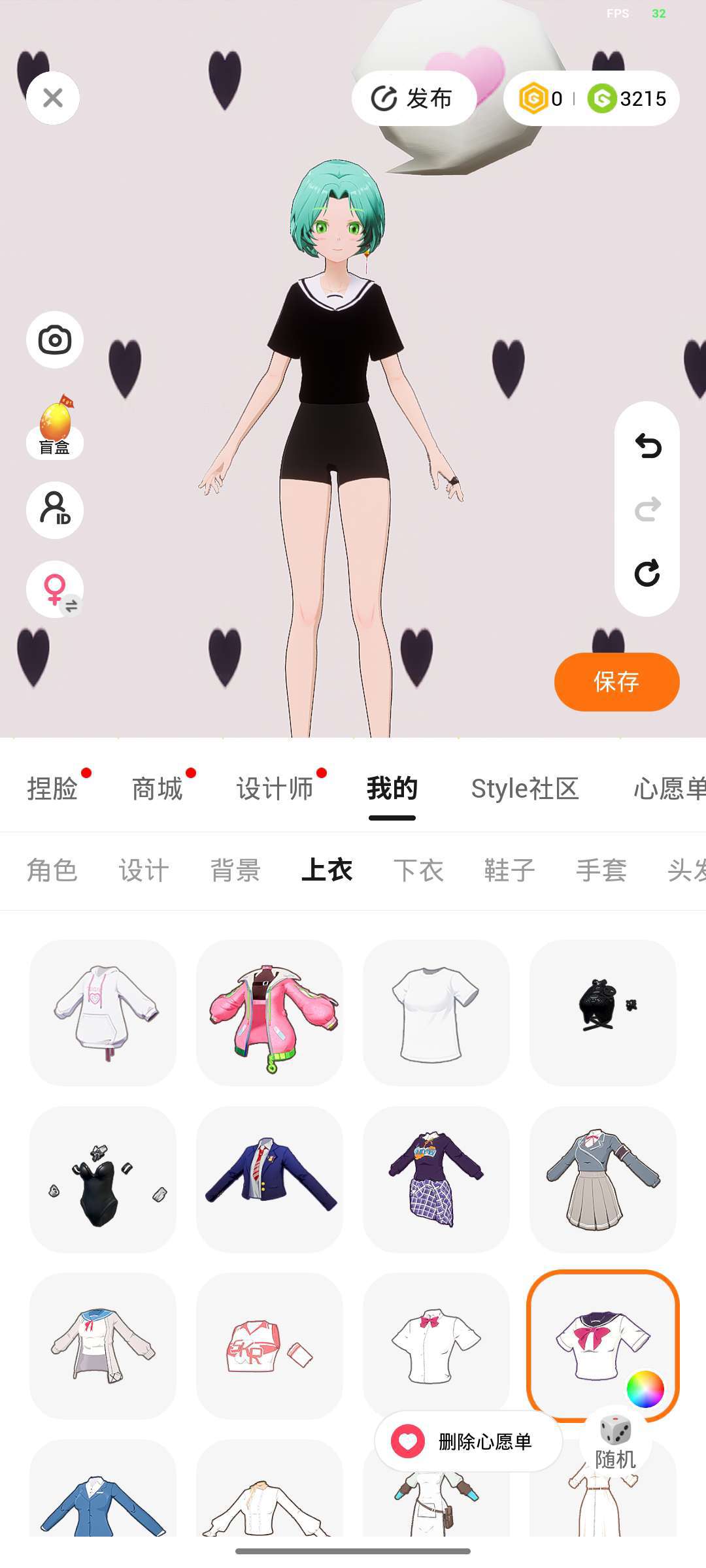Open the 盲盒 blind box
Viewport: 706px width, 1568px height.
point(55,428)
